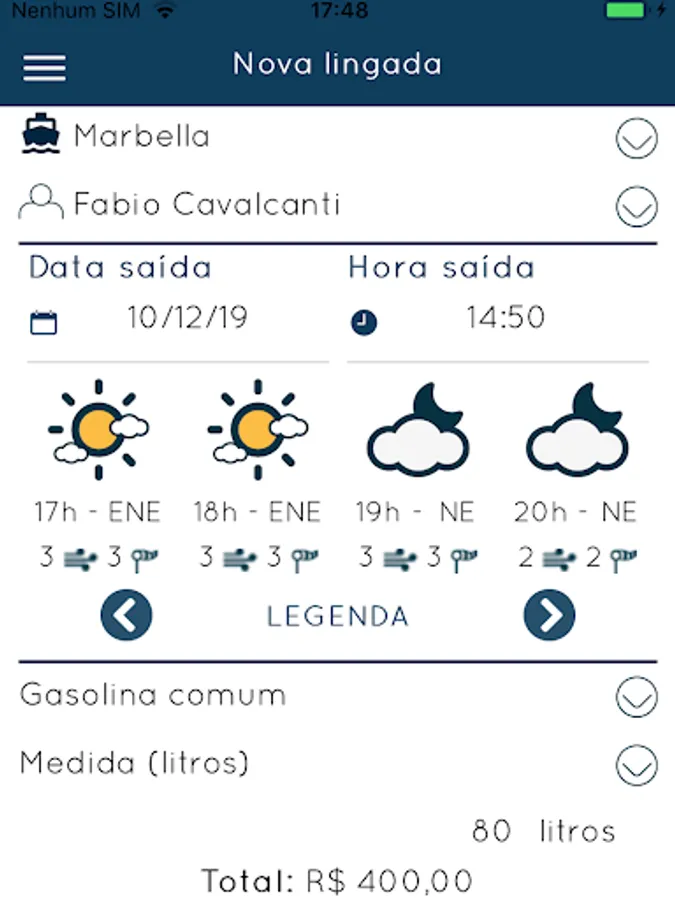The height and width of the screenshot is (900, 675).
Task: Show previous weather forecast hours
Action: click(127, 615)
